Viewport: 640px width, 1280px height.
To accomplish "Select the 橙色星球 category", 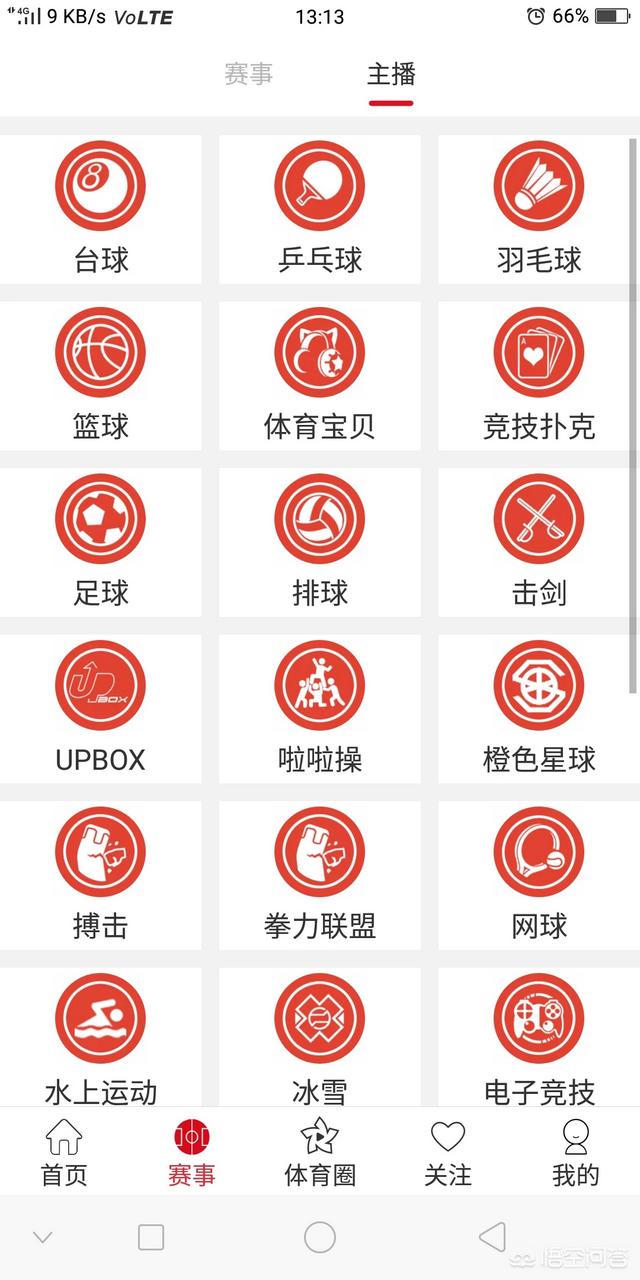I will pyautogui.click(x=539, y=708).
